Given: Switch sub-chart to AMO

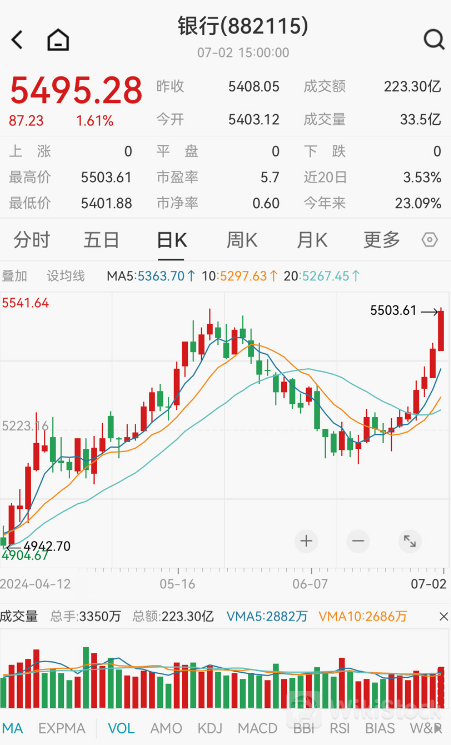Looking at the screenshot, I should click(166, 728).
